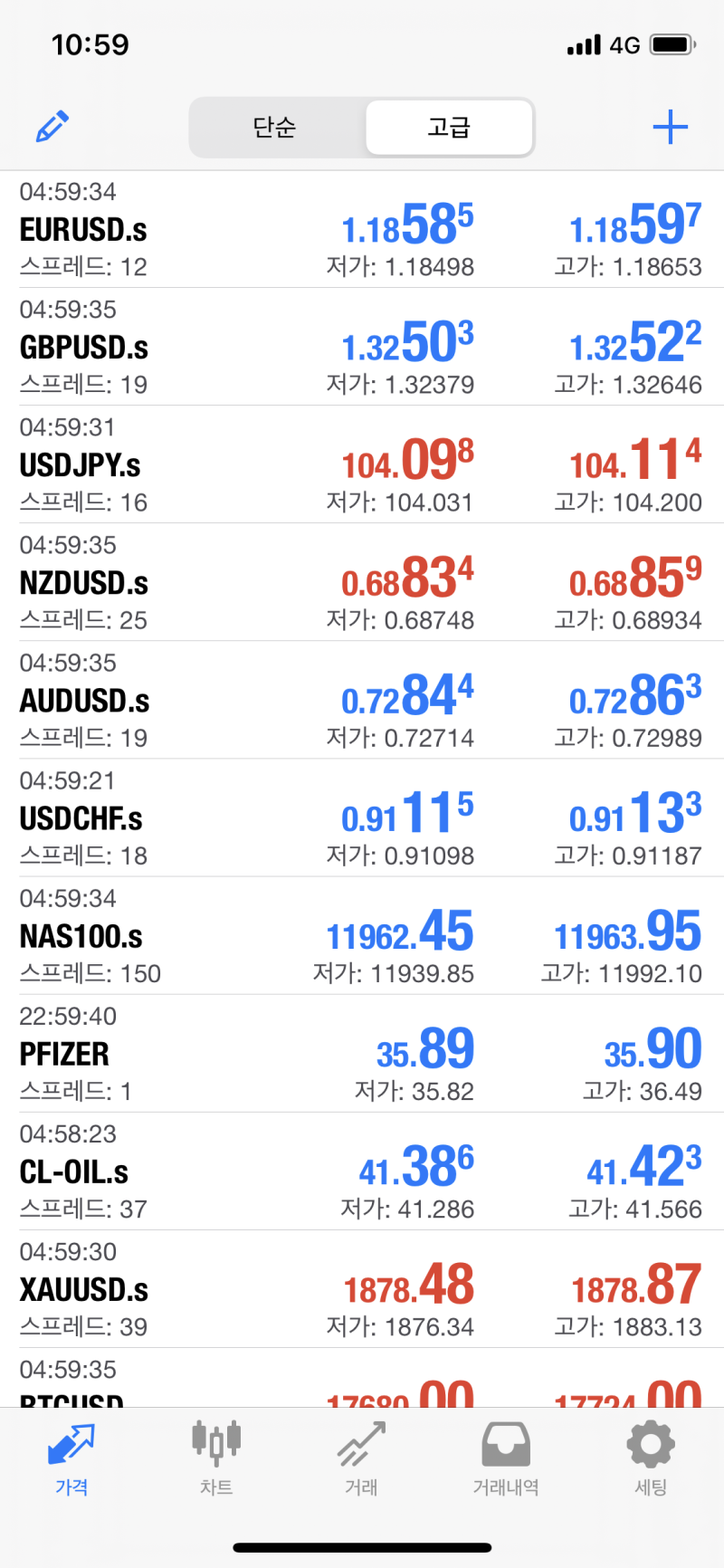Tap the CL-OIL.s oil quote
Viewport: 724px width, 1568px height.
(x=362, y=1171)
